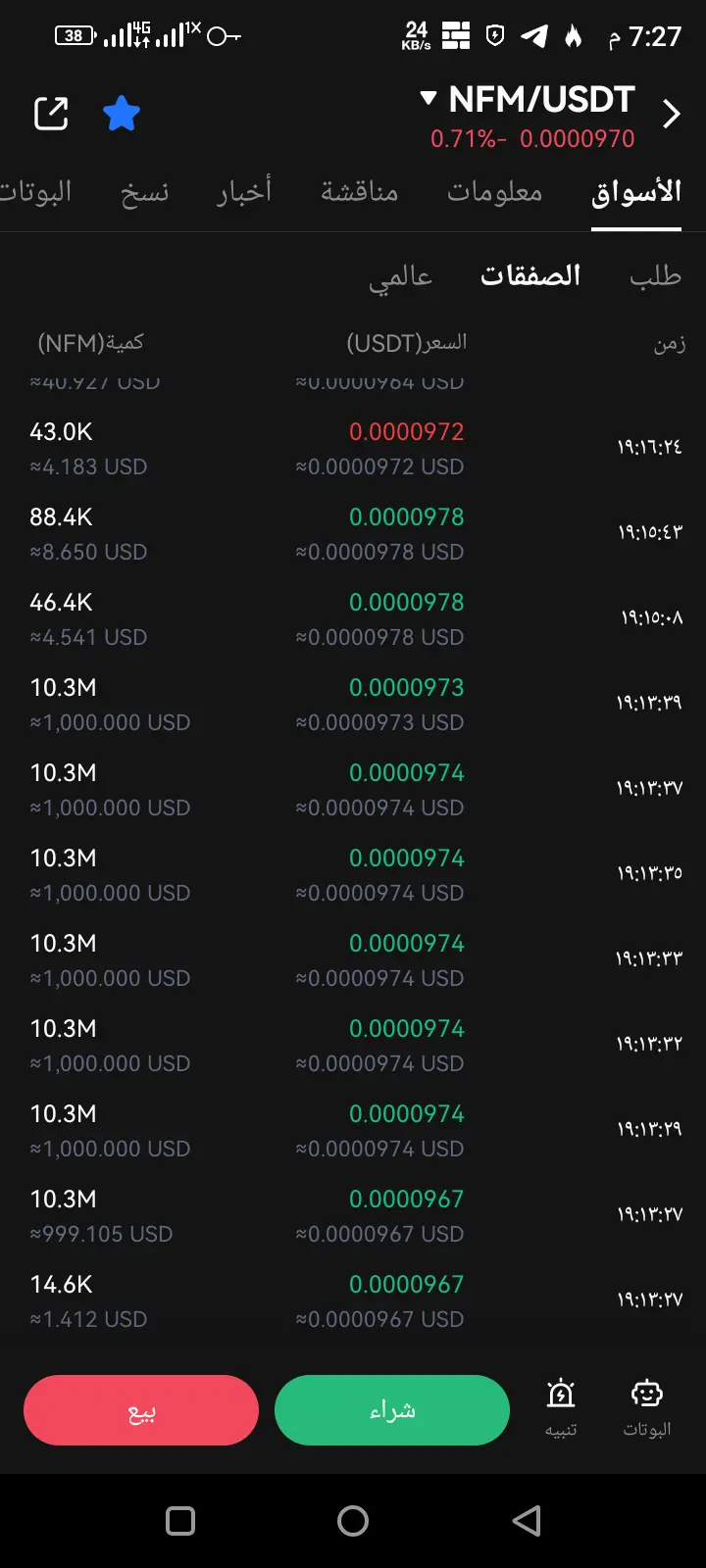Image resolution: width=706 pixels, height=1568 pixels.
Task: Go back using the system back button
Action: (x=527, y=1521)
